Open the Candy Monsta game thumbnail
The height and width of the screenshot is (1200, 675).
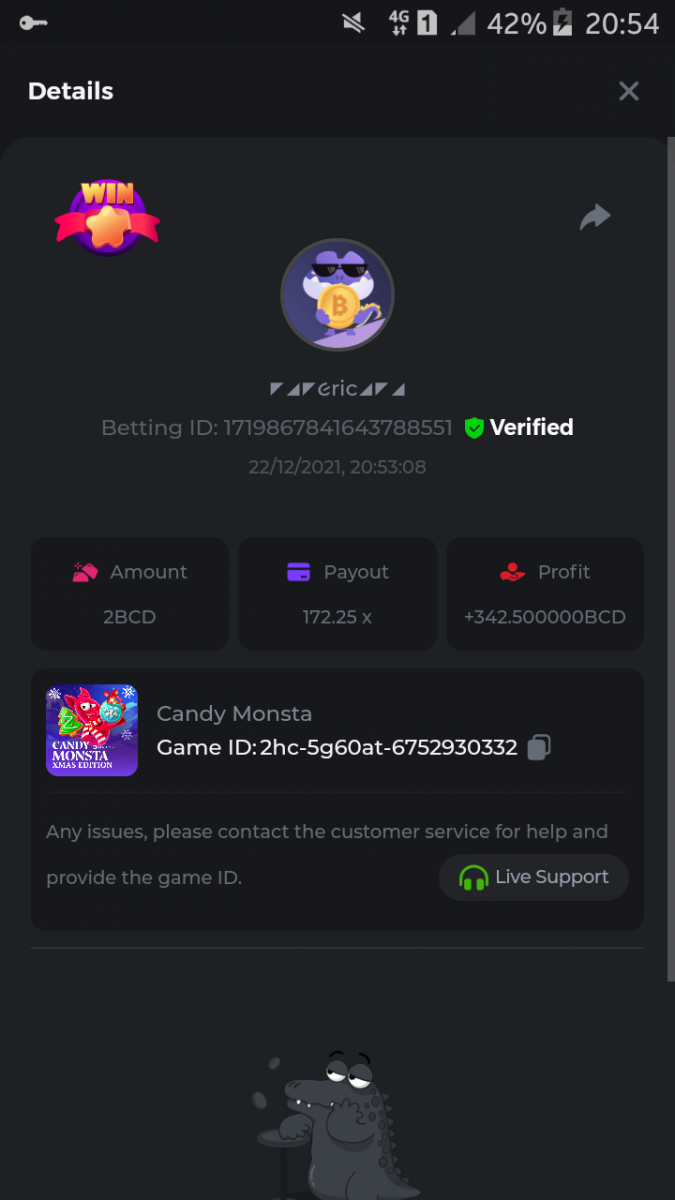tap(92, 730)
